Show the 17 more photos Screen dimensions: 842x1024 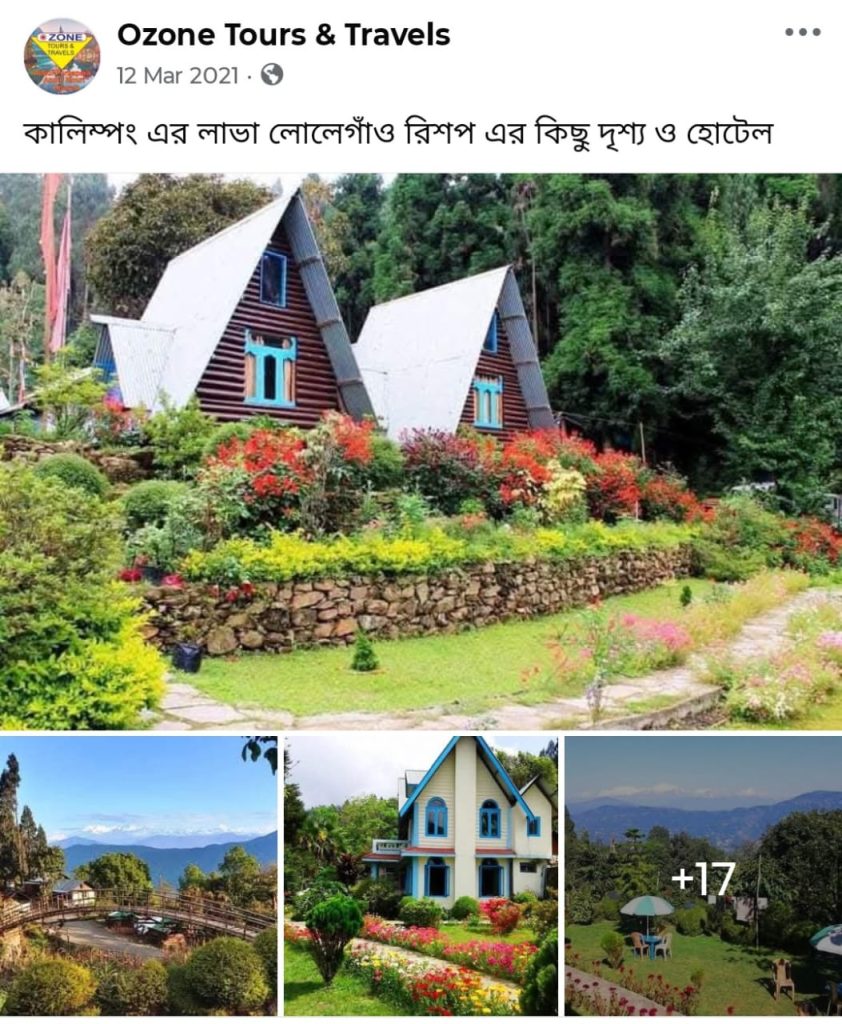coord(703,875)
